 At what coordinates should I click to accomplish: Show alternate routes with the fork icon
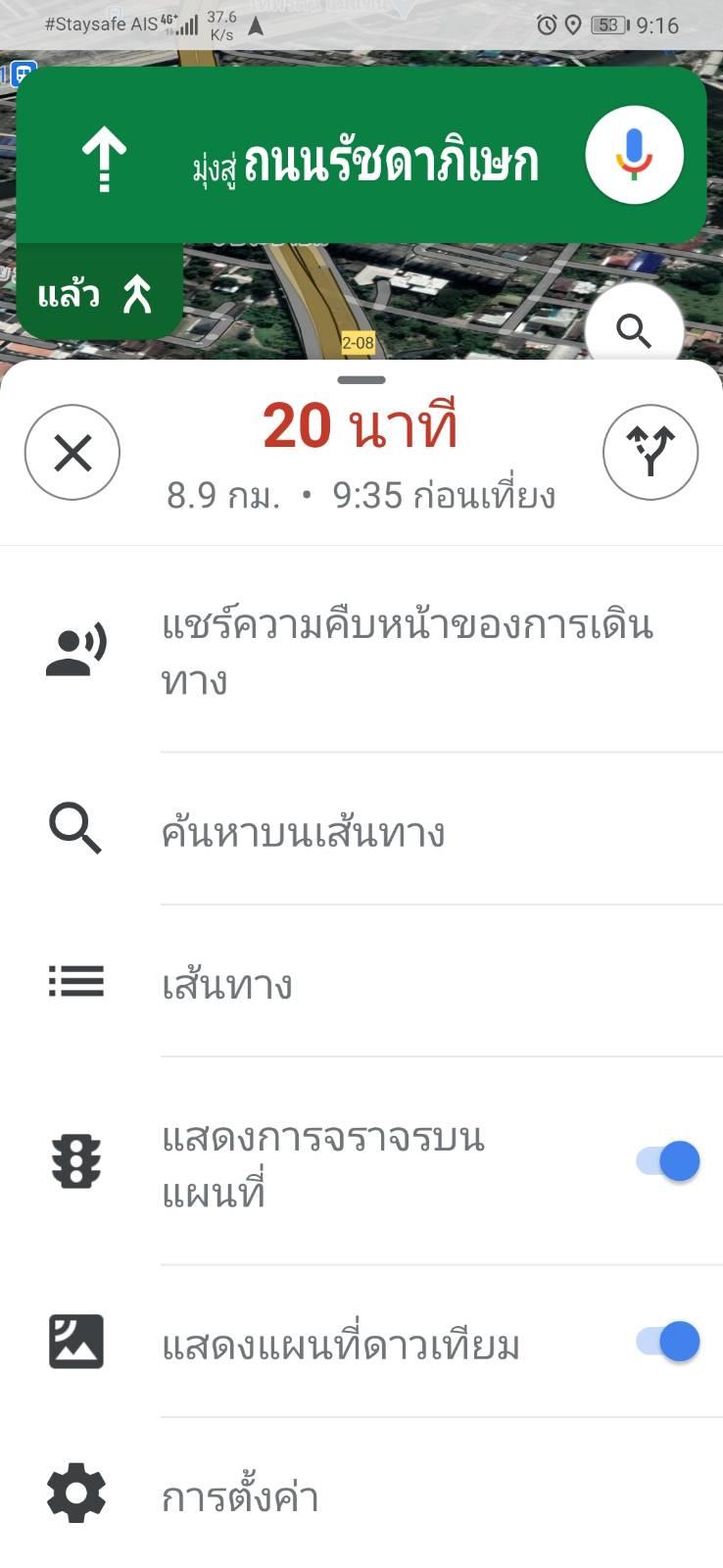click(x=651, y=453)
